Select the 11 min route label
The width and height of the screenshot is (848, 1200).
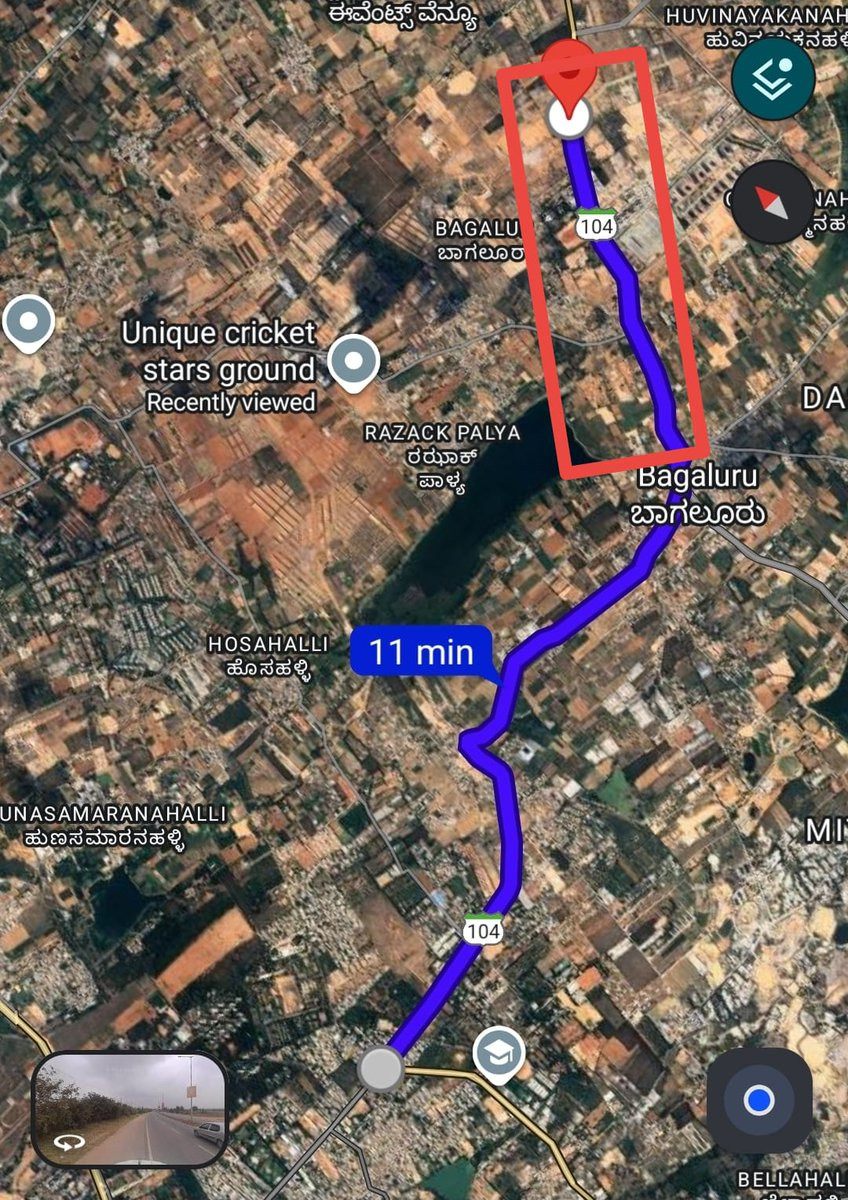[x=421, y=652]
